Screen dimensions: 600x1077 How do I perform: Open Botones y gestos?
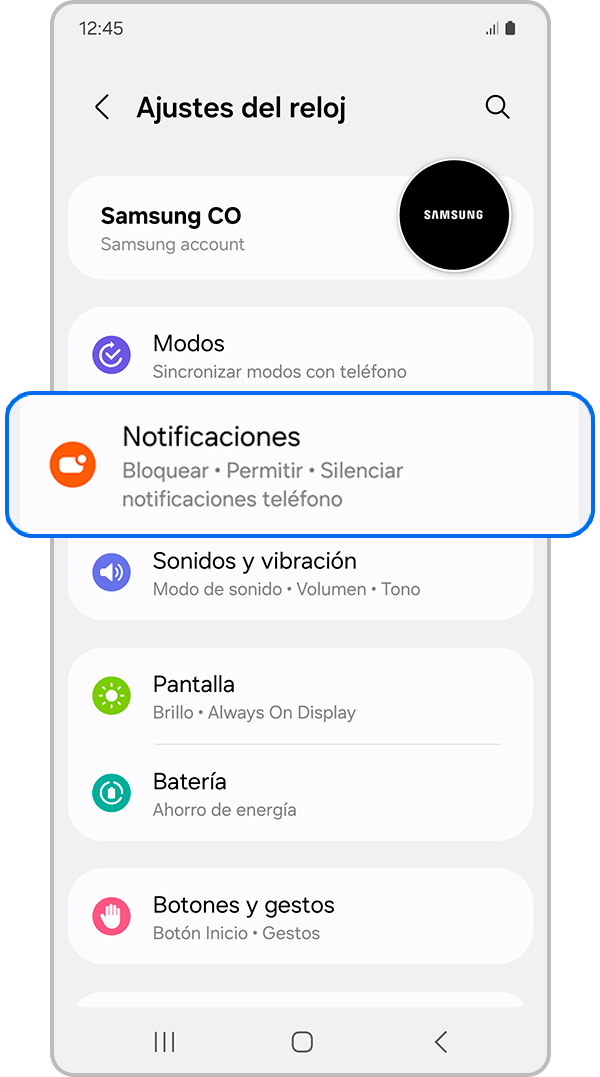point(300,917)
